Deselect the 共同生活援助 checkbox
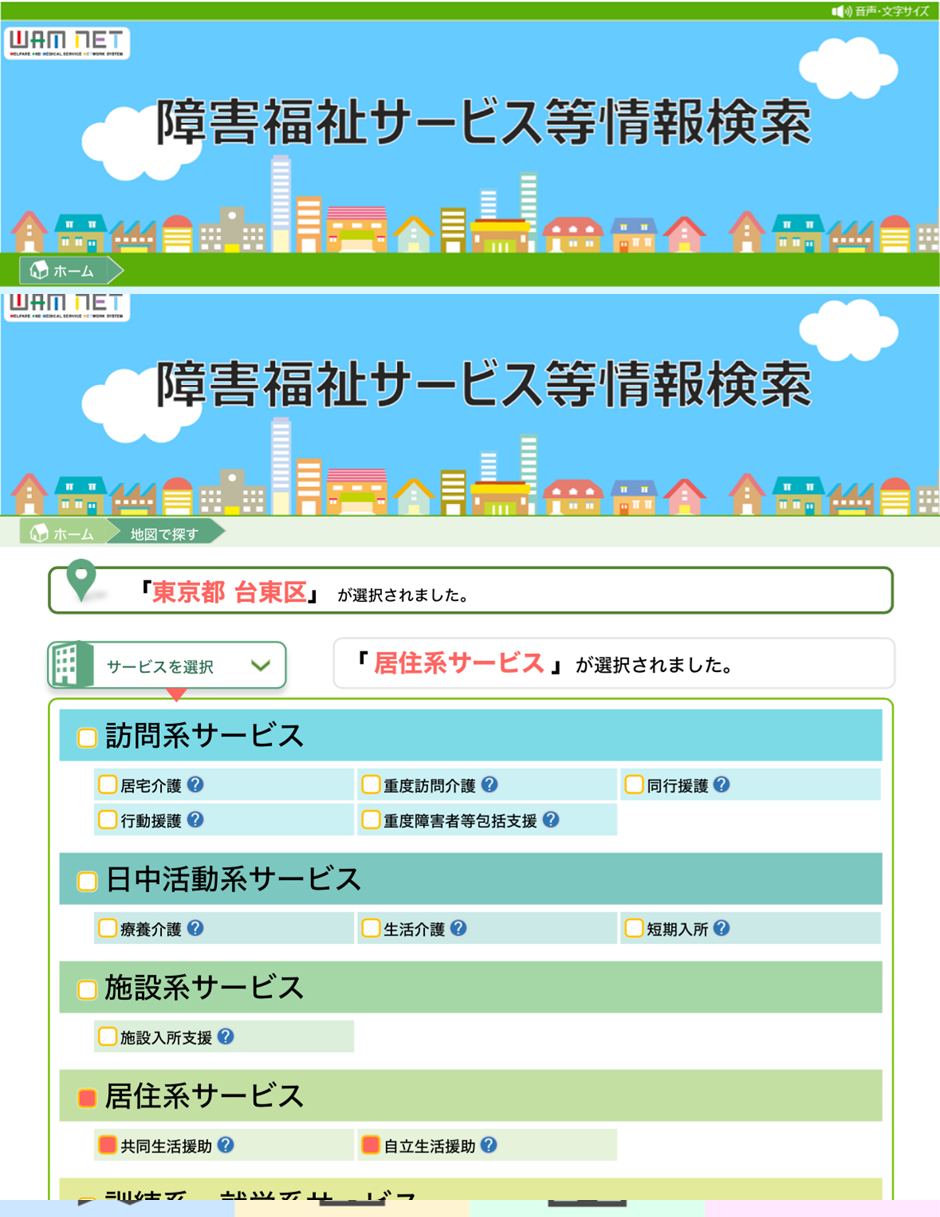Image resolution: width=940 pixels, height=1217 pixels. tap(108, 1145)
